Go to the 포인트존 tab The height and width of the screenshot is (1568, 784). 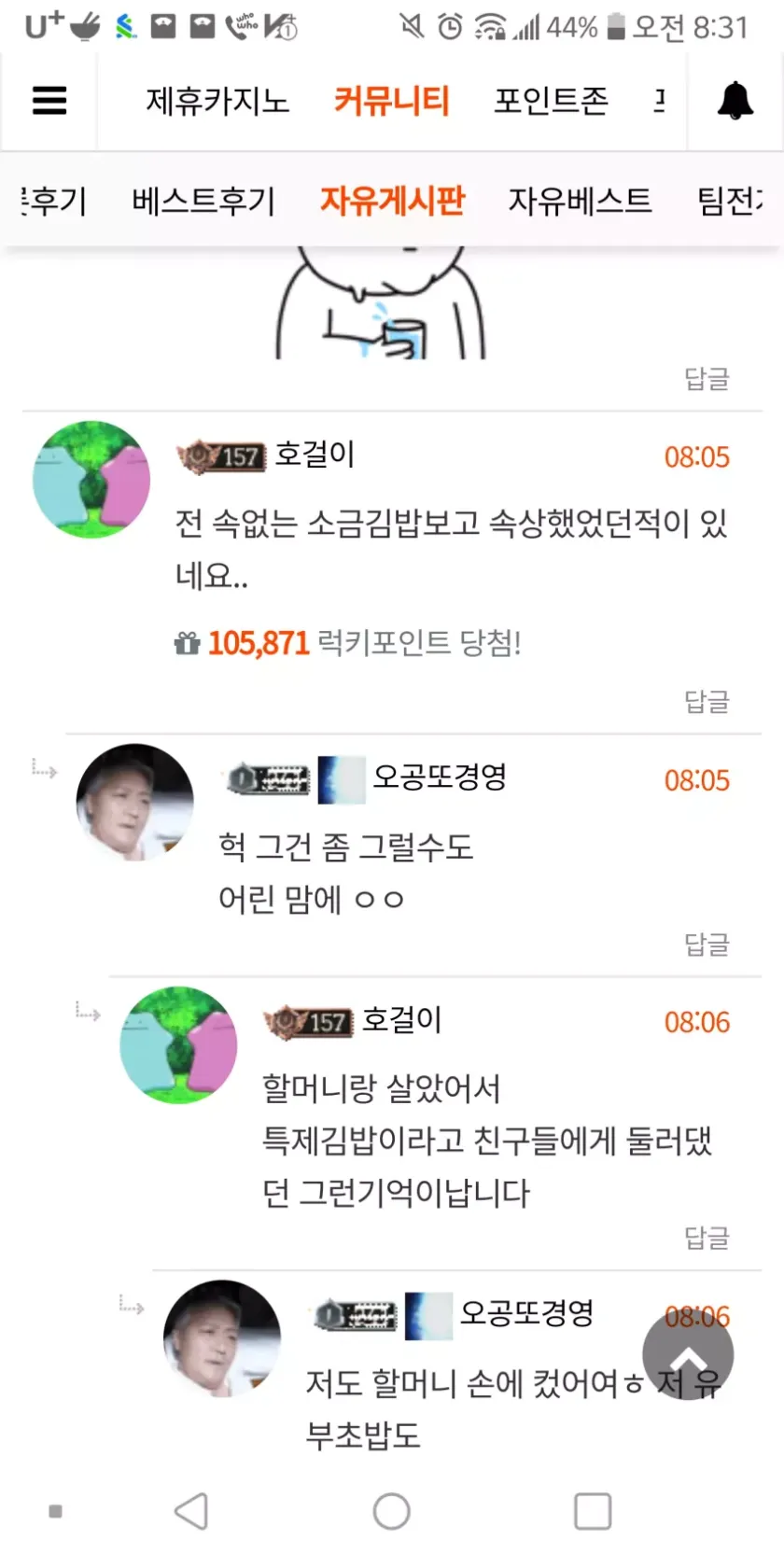coord(551,101)
